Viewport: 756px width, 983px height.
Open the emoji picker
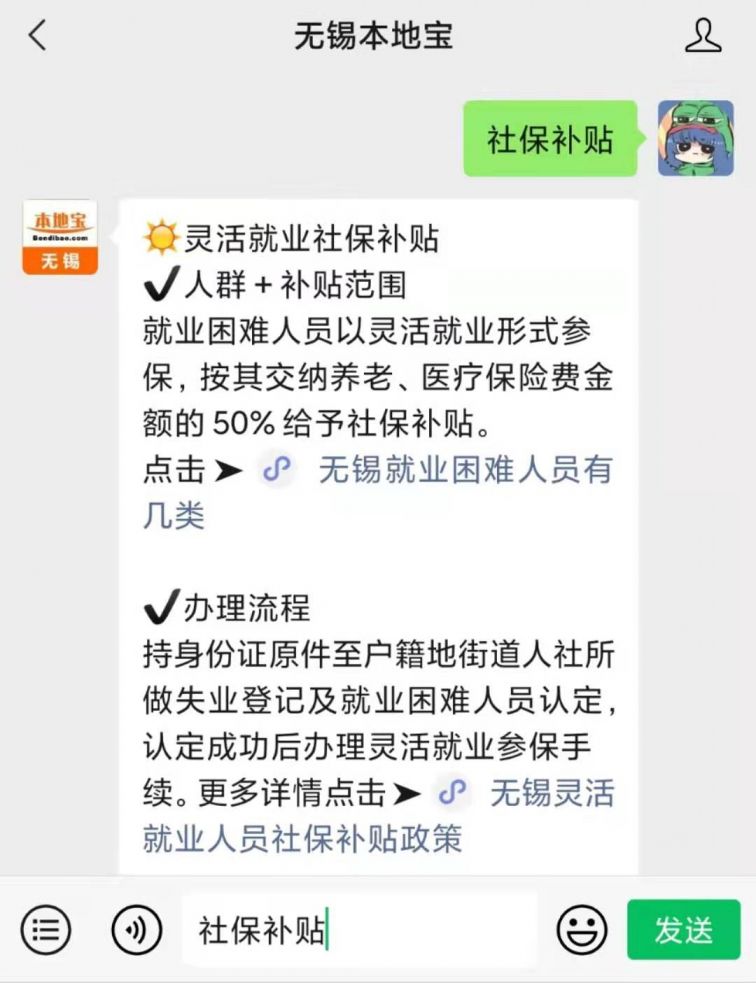[x=582, y=930]
